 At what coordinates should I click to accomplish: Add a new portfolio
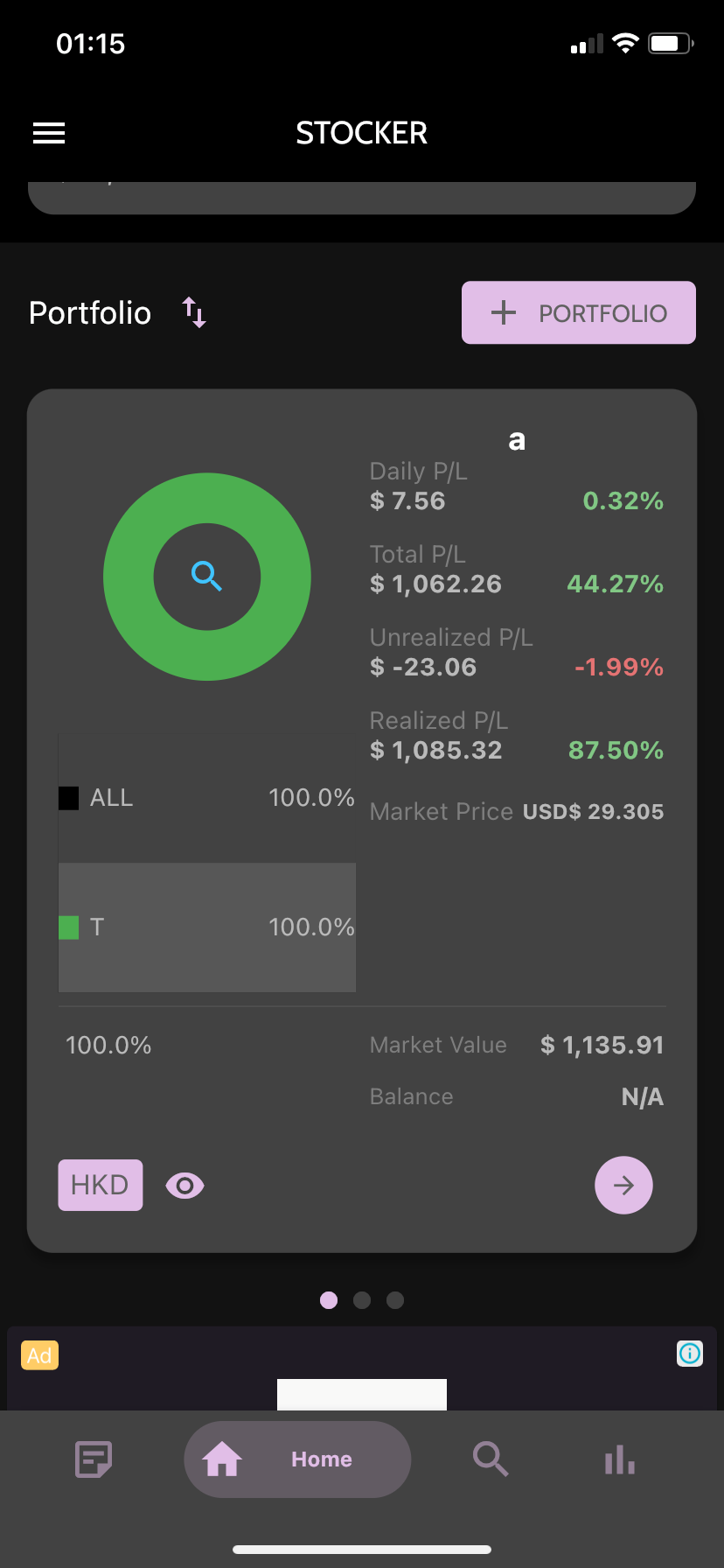pos(579,312)
